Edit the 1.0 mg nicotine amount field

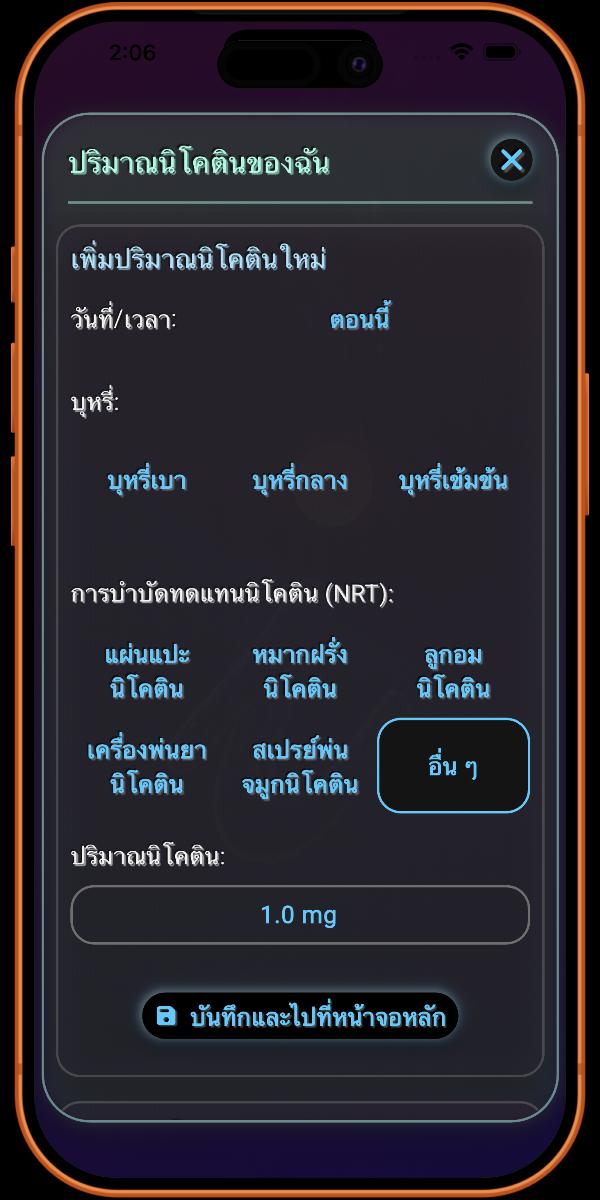tap(299, 914)
